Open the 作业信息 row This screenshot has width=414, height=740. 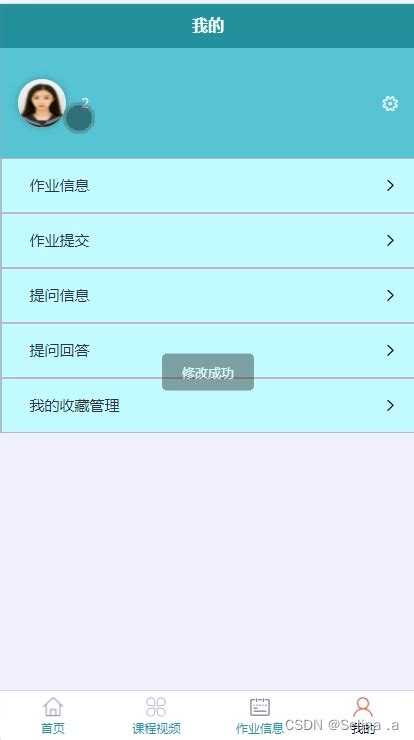[x=208, y=185]
